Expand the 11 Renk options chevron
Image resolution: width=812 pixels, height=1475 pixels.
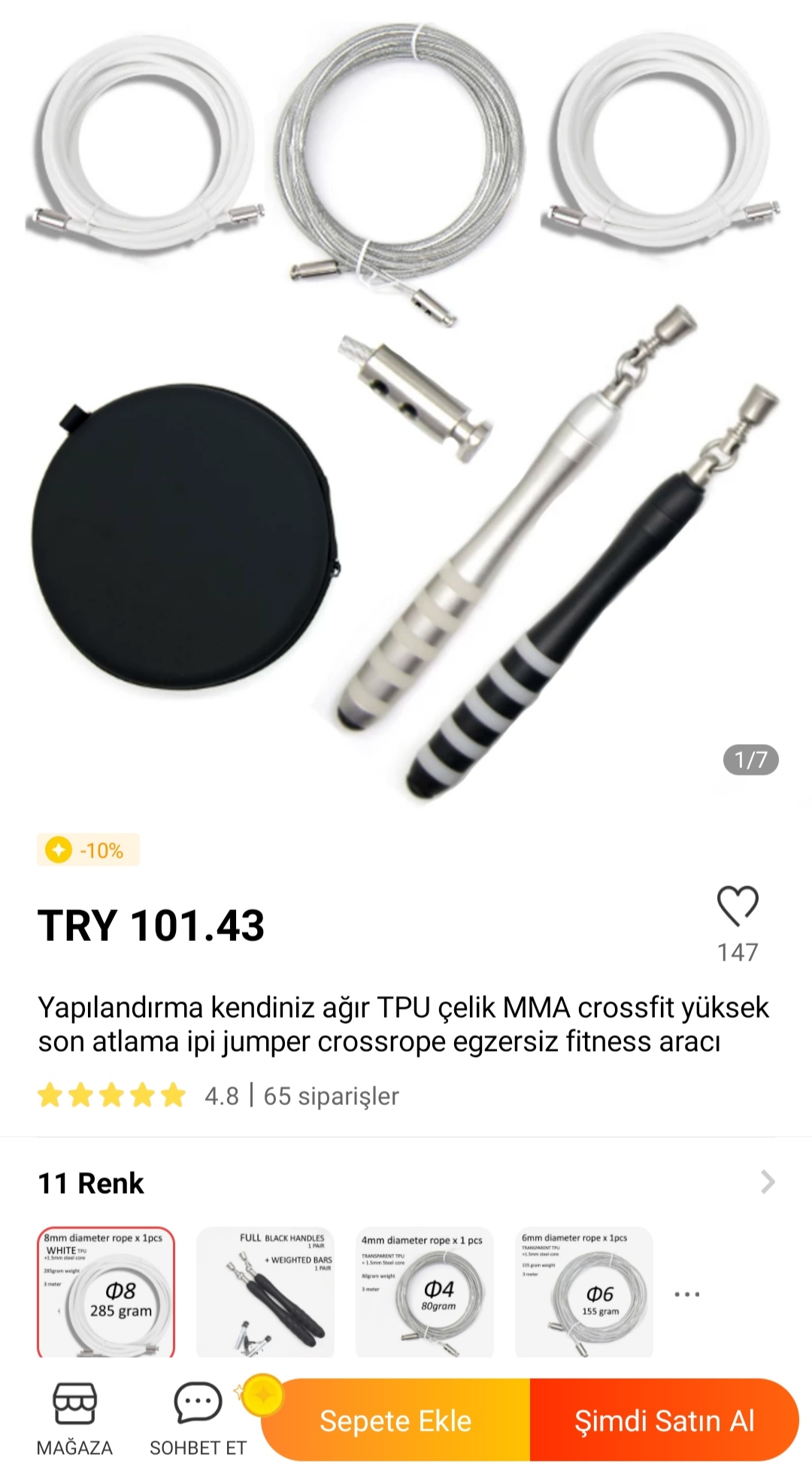[x=767, y=1182]
